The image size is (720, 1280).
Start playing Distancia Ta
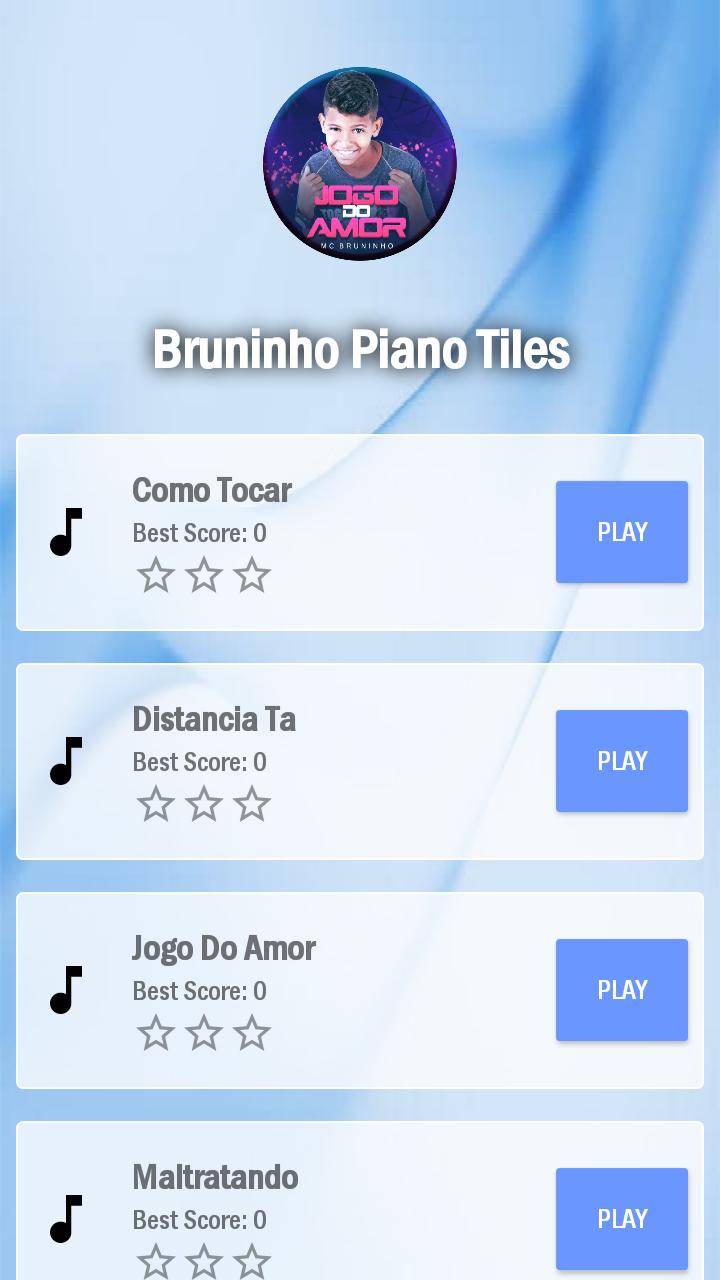(x=621, y=761)
